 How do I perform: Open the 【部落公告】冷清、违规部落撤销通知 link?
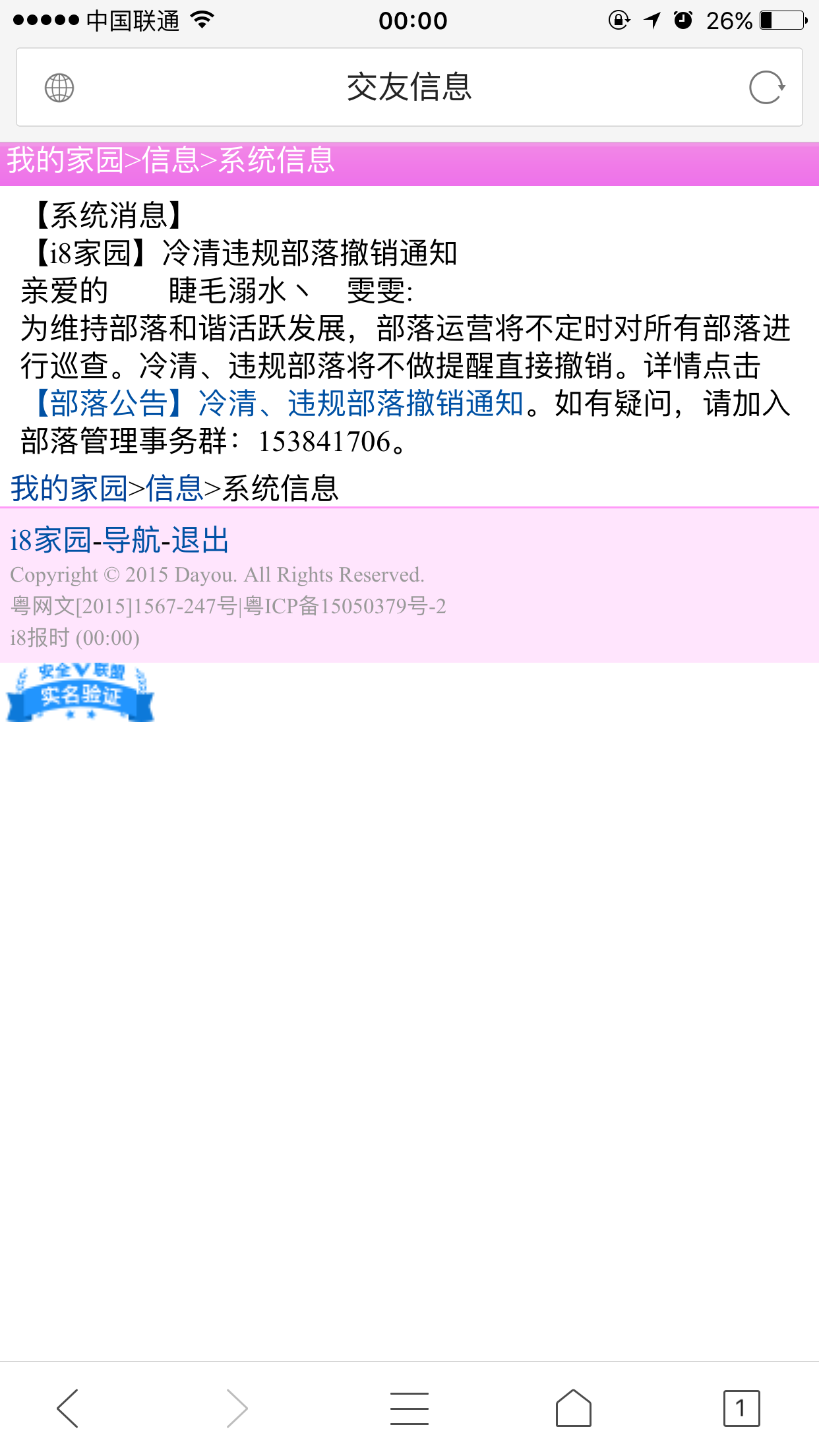point(277,404)
